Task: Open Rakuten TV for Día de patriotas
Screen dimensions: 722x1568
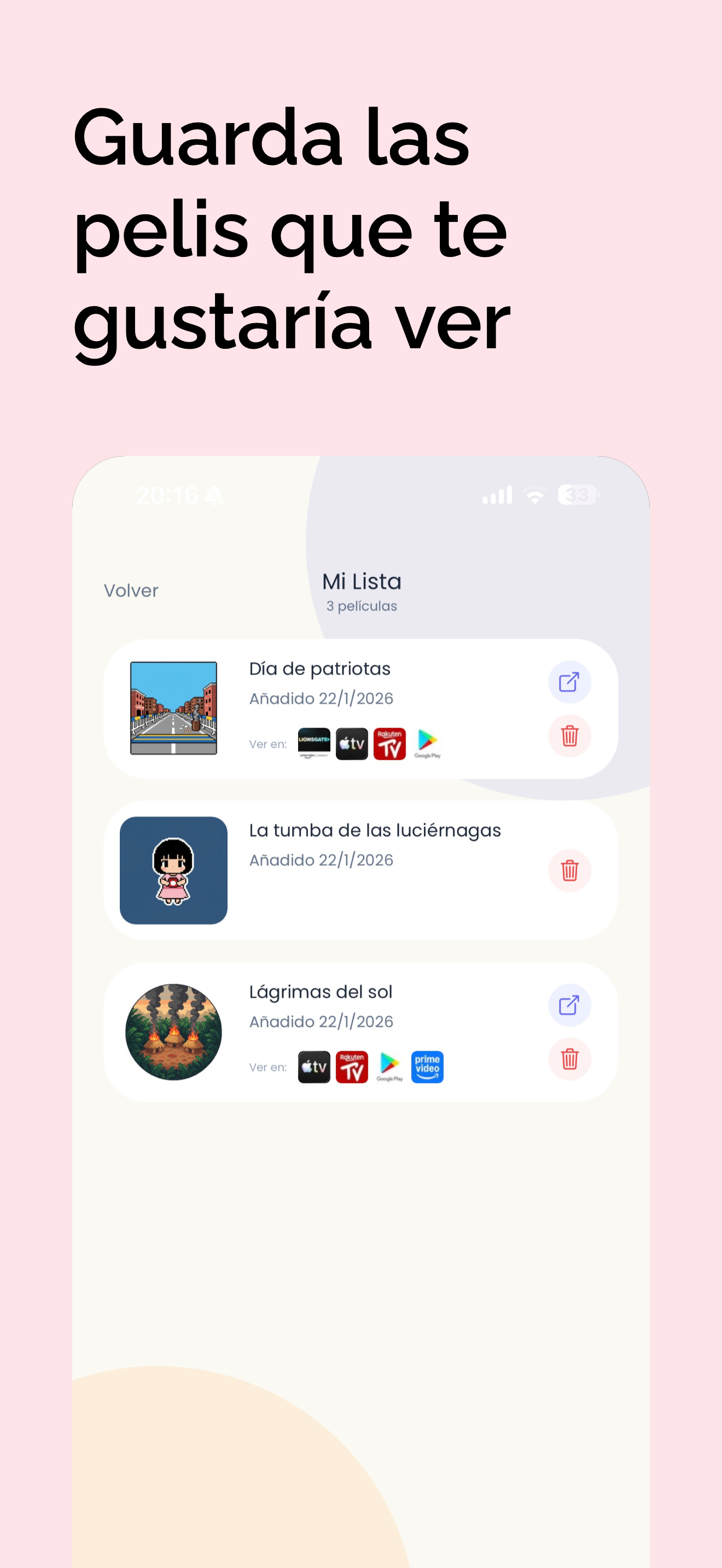Action: (x=390, y=743)
